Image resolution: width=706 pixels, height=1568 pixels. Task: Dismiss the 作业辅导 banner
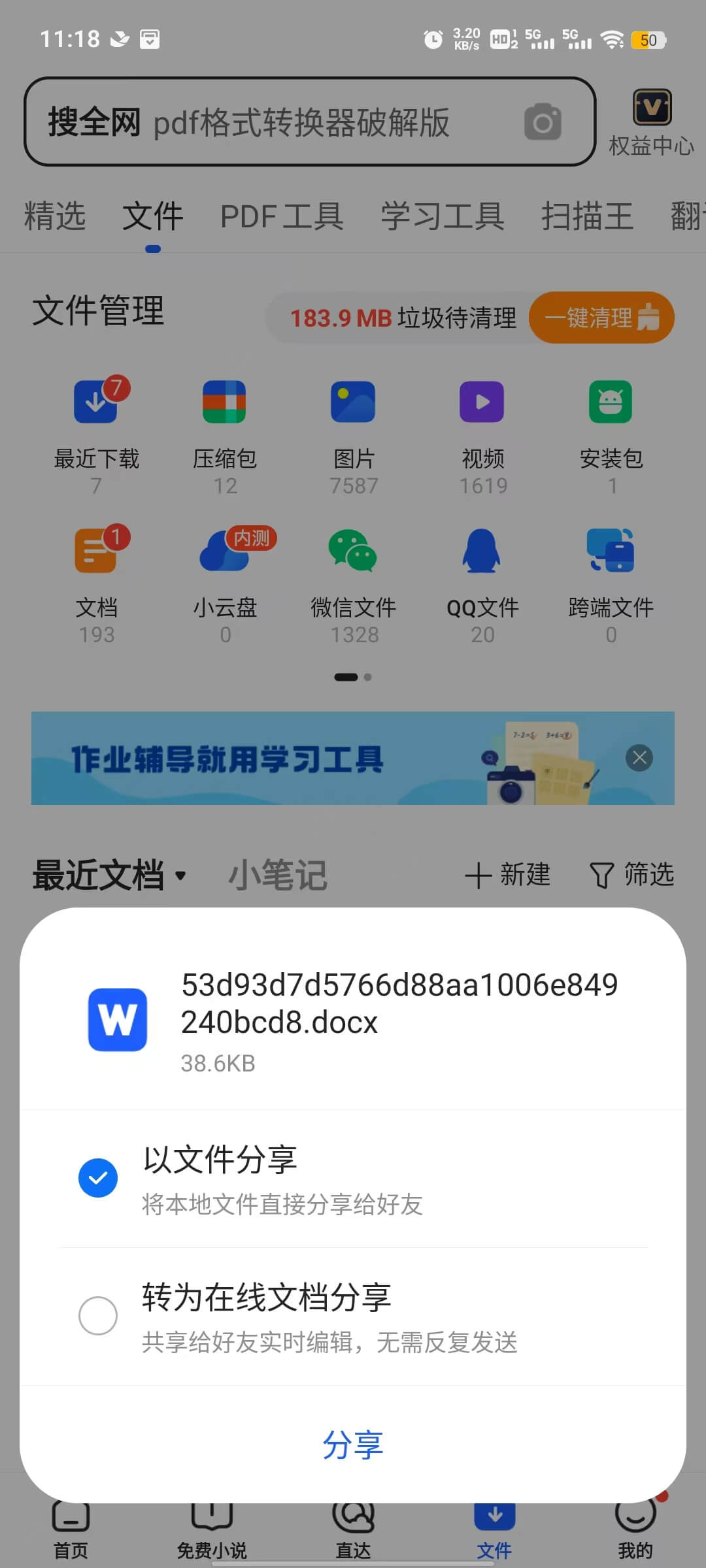(639, 758)
